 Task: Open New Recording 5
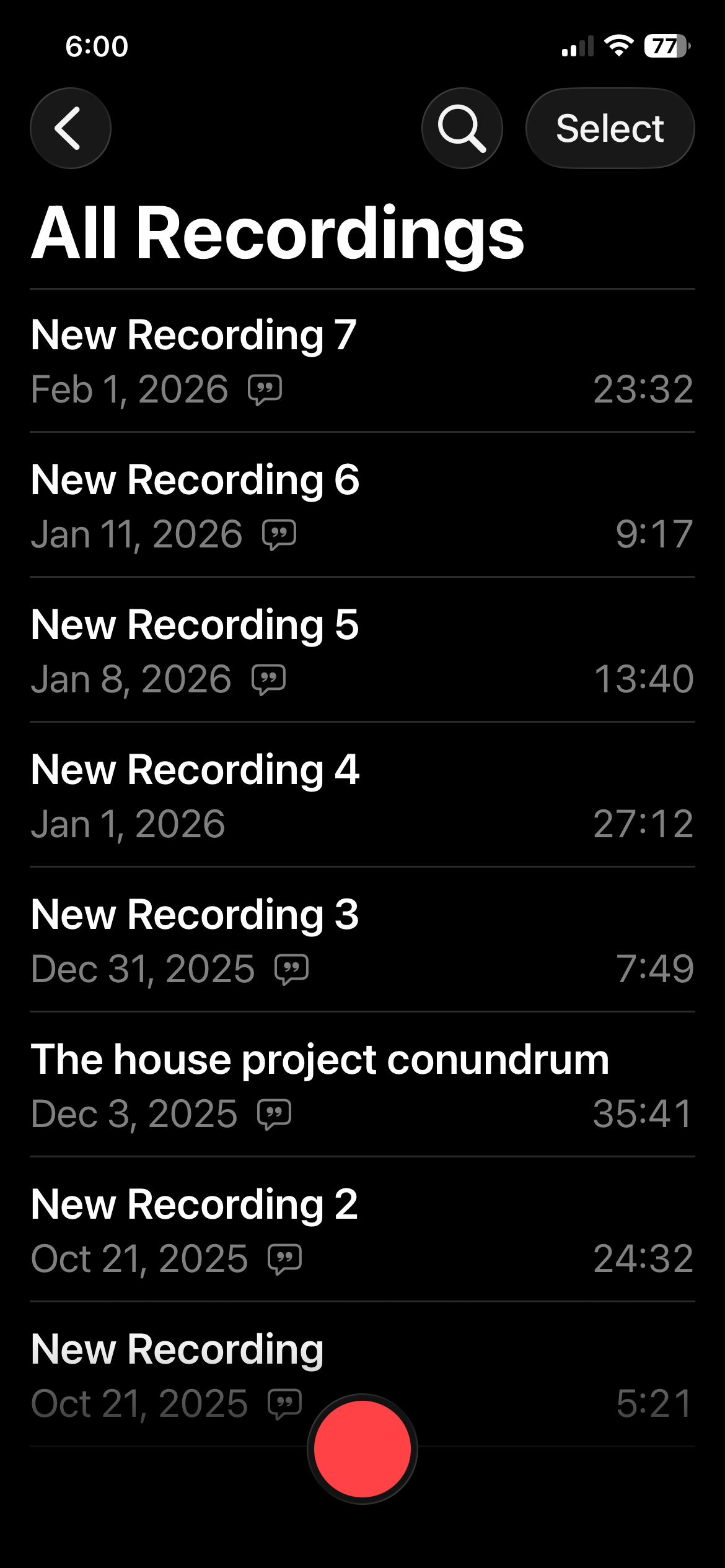point(362,650)
